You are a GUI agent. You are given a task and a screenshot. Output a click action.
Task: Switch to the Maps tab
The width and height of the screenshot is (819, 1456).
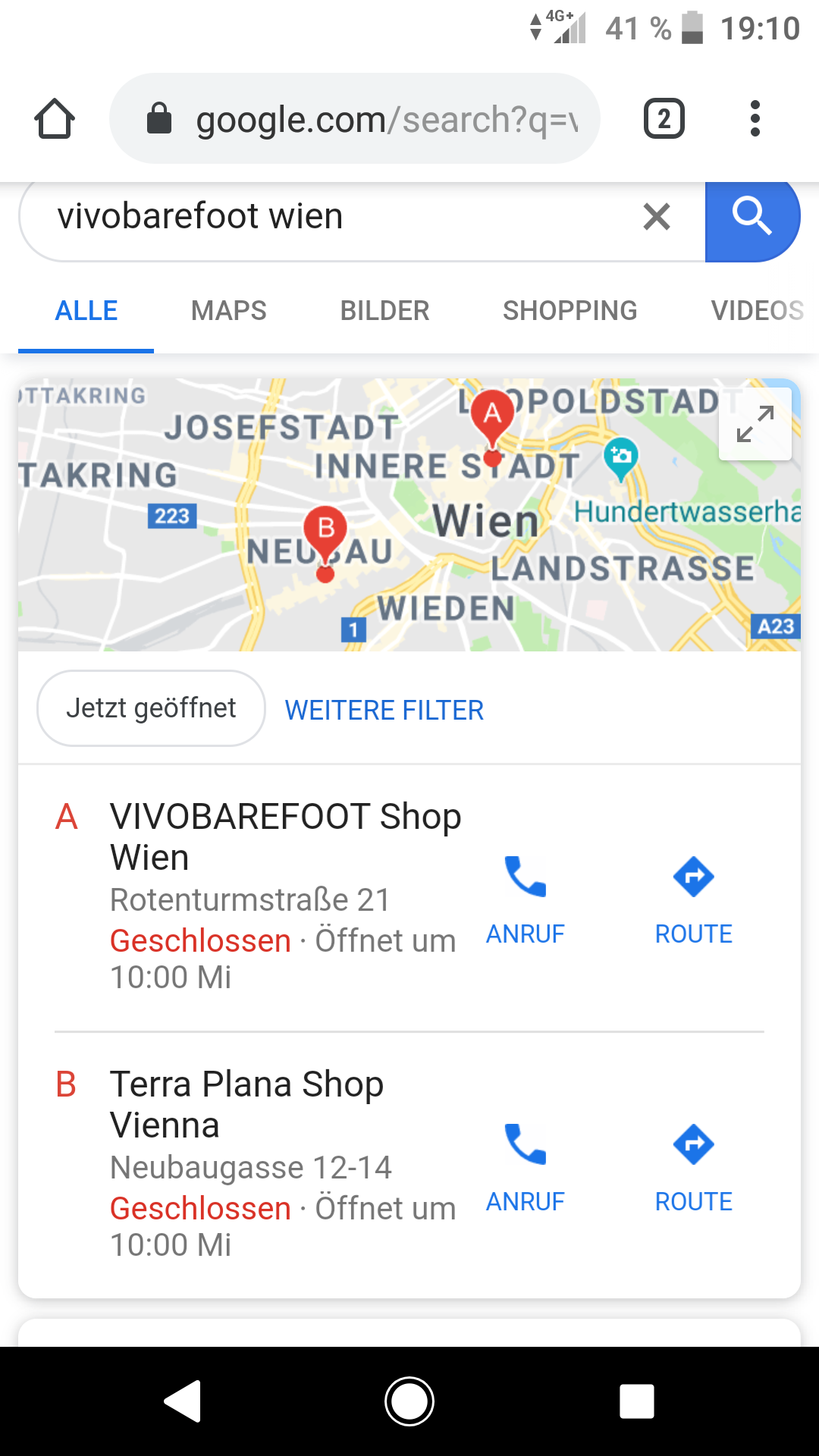point(228,311)
